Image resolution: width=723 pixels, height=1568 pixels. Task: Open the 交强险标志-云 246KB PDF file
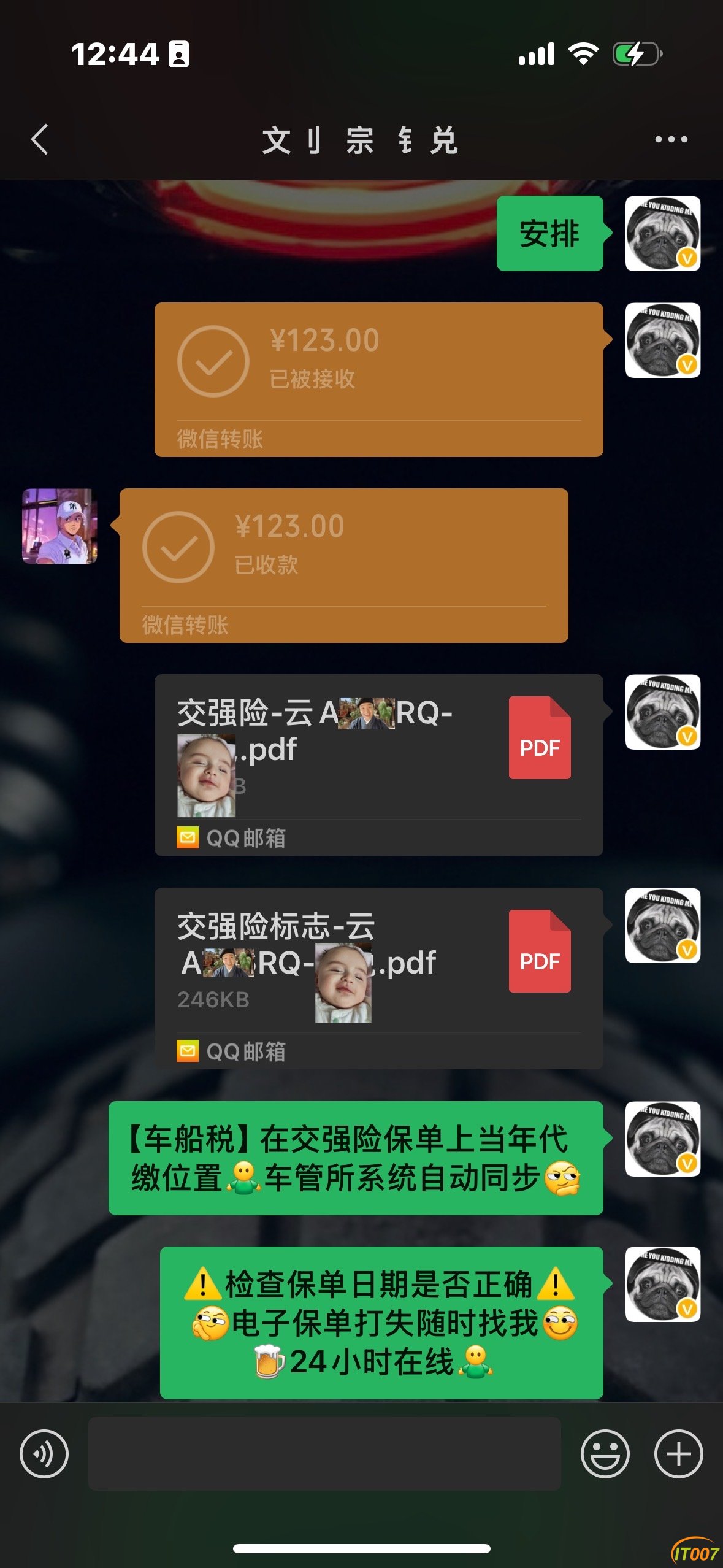pos(378,977)
